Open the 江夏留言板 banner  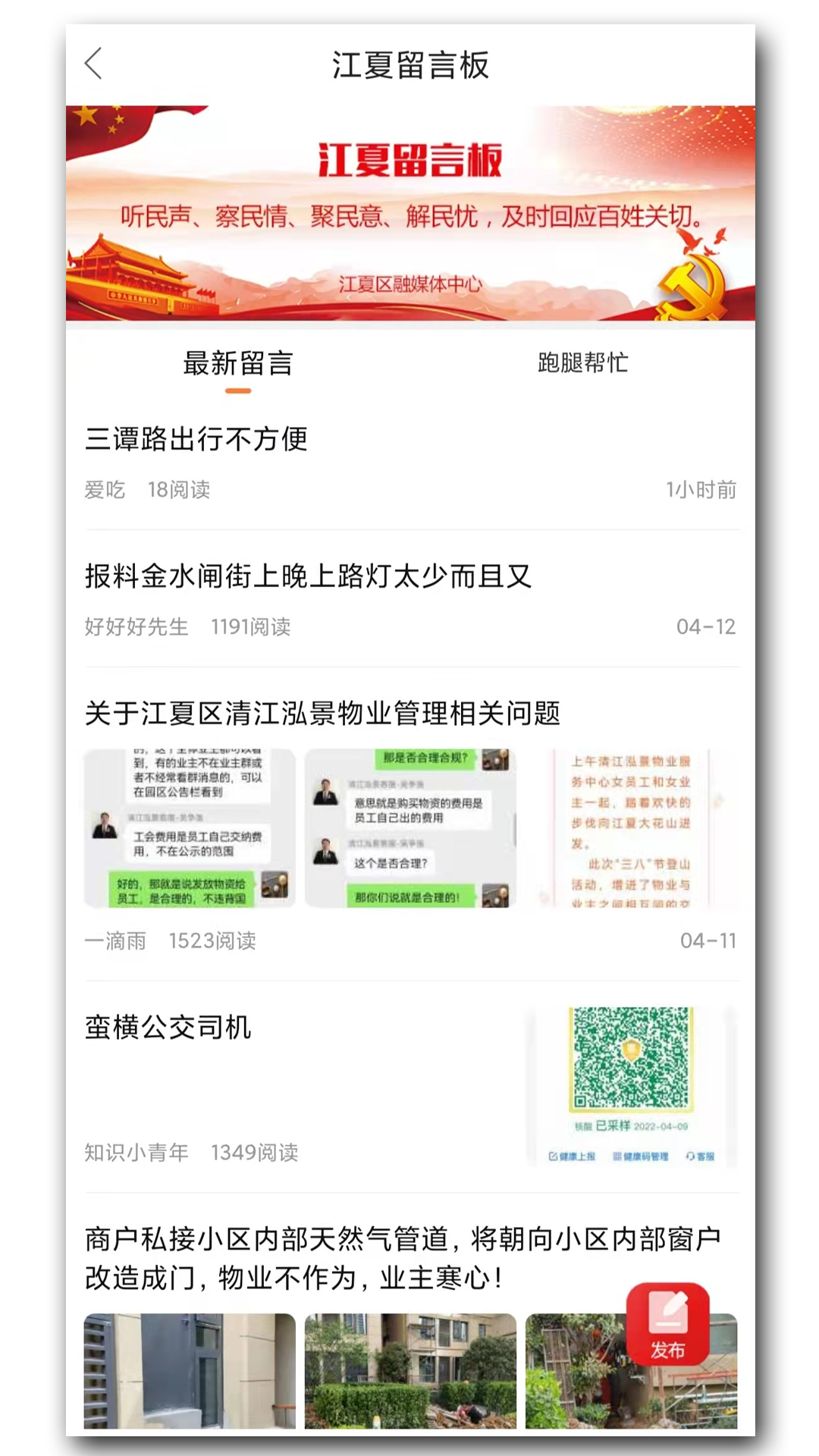point(409,213)
